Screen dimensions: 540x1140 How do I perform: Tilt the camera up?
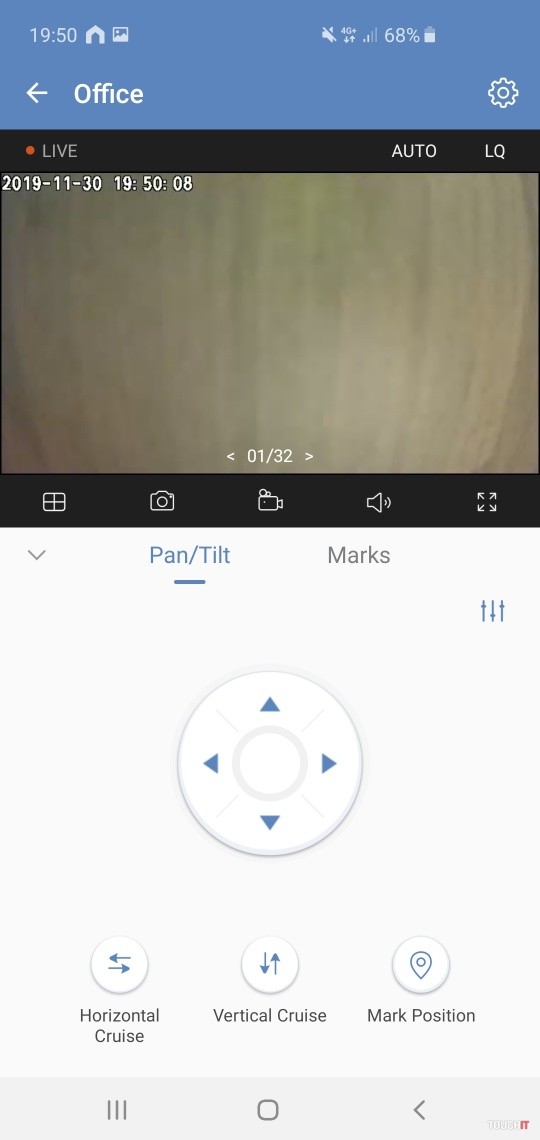[x=270, y=704]
